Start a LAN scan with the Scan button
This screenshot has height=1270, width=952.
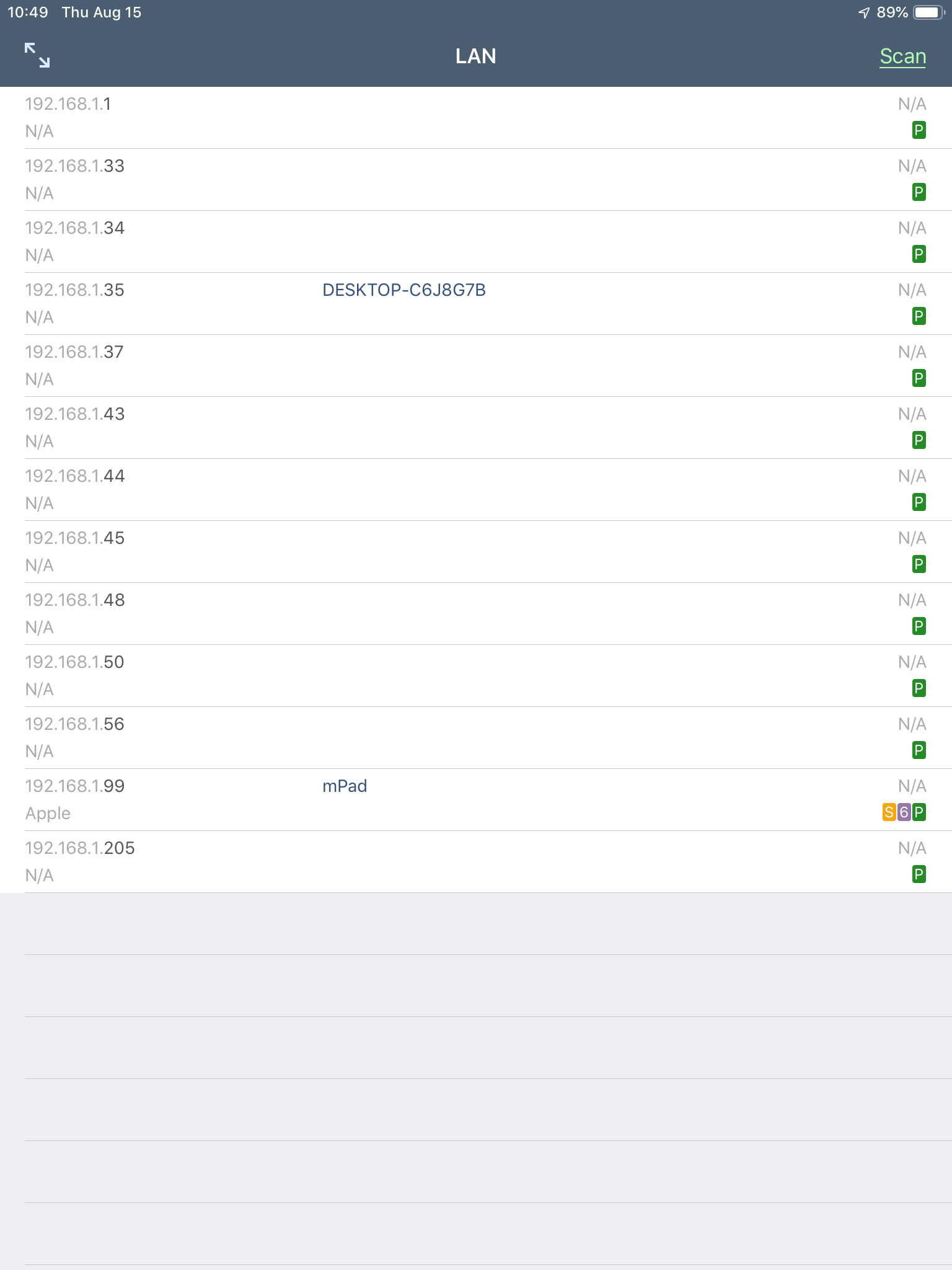pyautogui.click(x=902, y=56)
